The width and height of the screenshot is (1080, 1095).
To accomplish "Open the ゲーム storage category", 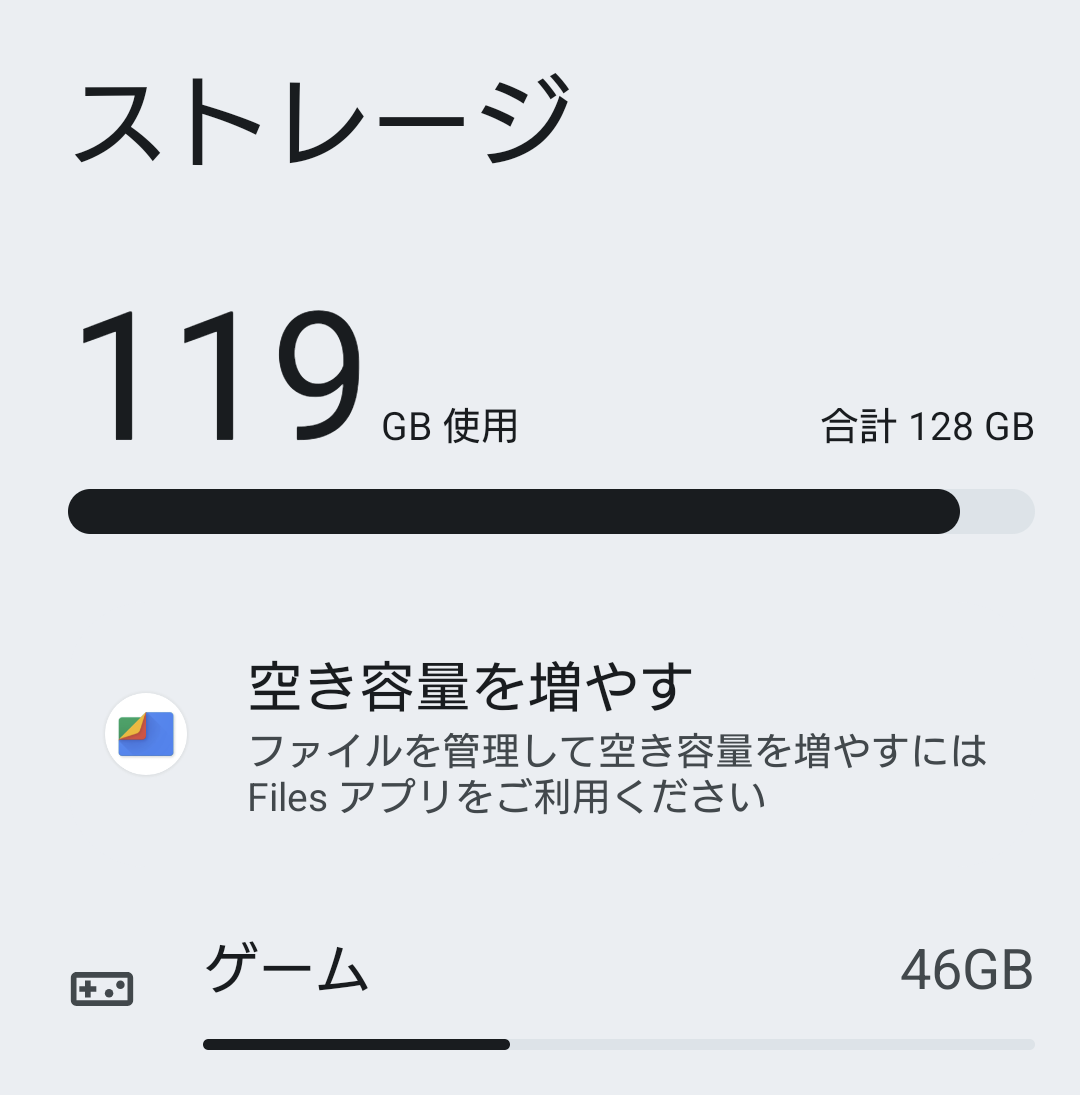I will 288,972.
